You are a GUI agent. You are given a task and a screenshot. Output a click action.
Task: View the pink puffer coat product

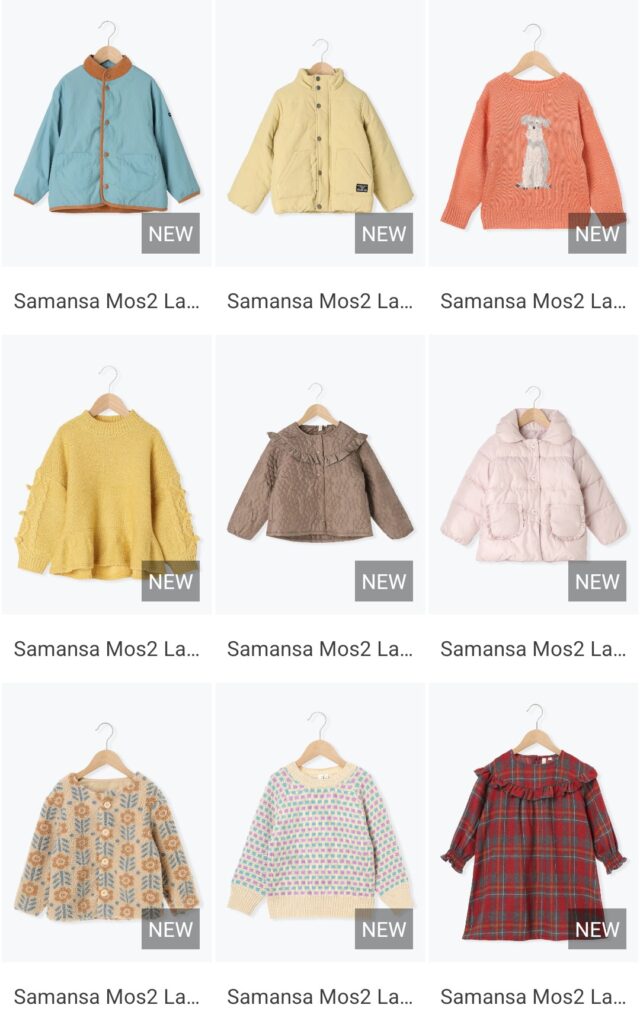pyautogui.click(x=533, y=485)
